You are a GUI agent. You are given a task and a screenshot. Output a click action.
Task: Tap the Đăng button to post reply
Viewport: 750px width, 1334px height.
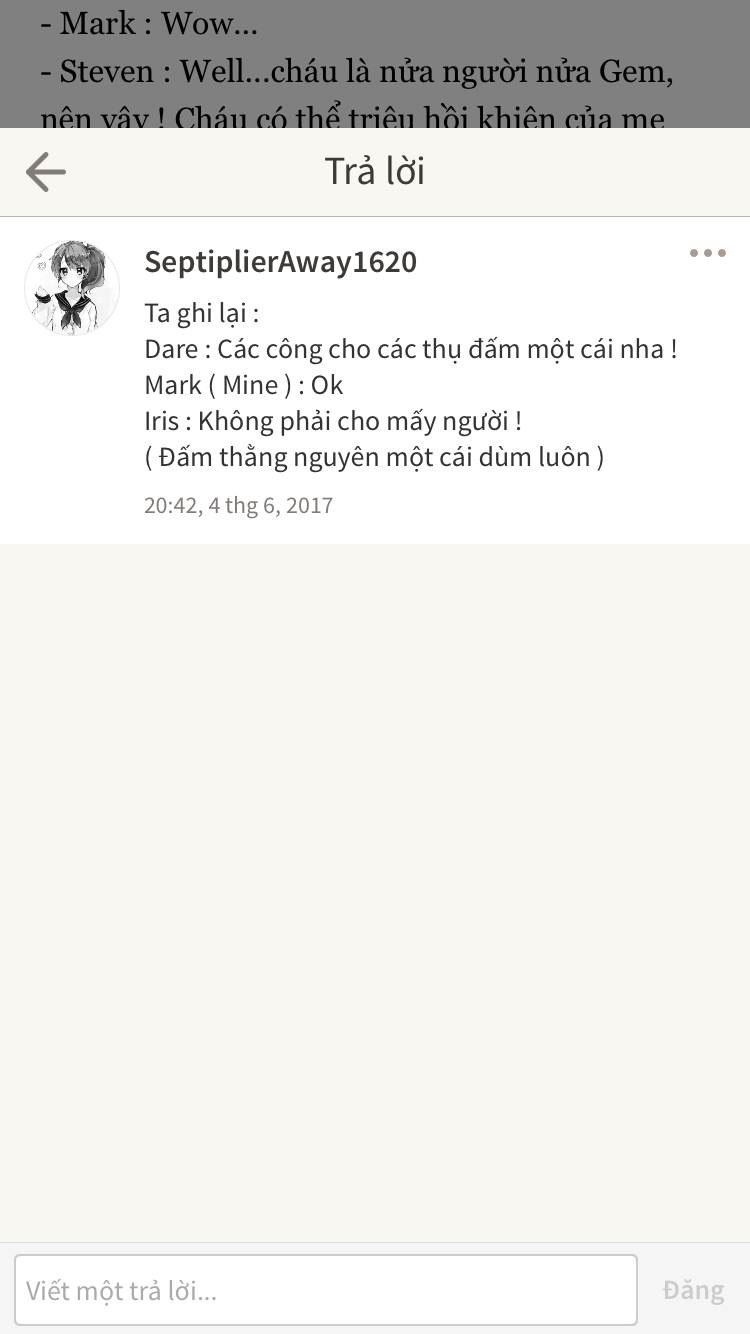pos(693,1290)
